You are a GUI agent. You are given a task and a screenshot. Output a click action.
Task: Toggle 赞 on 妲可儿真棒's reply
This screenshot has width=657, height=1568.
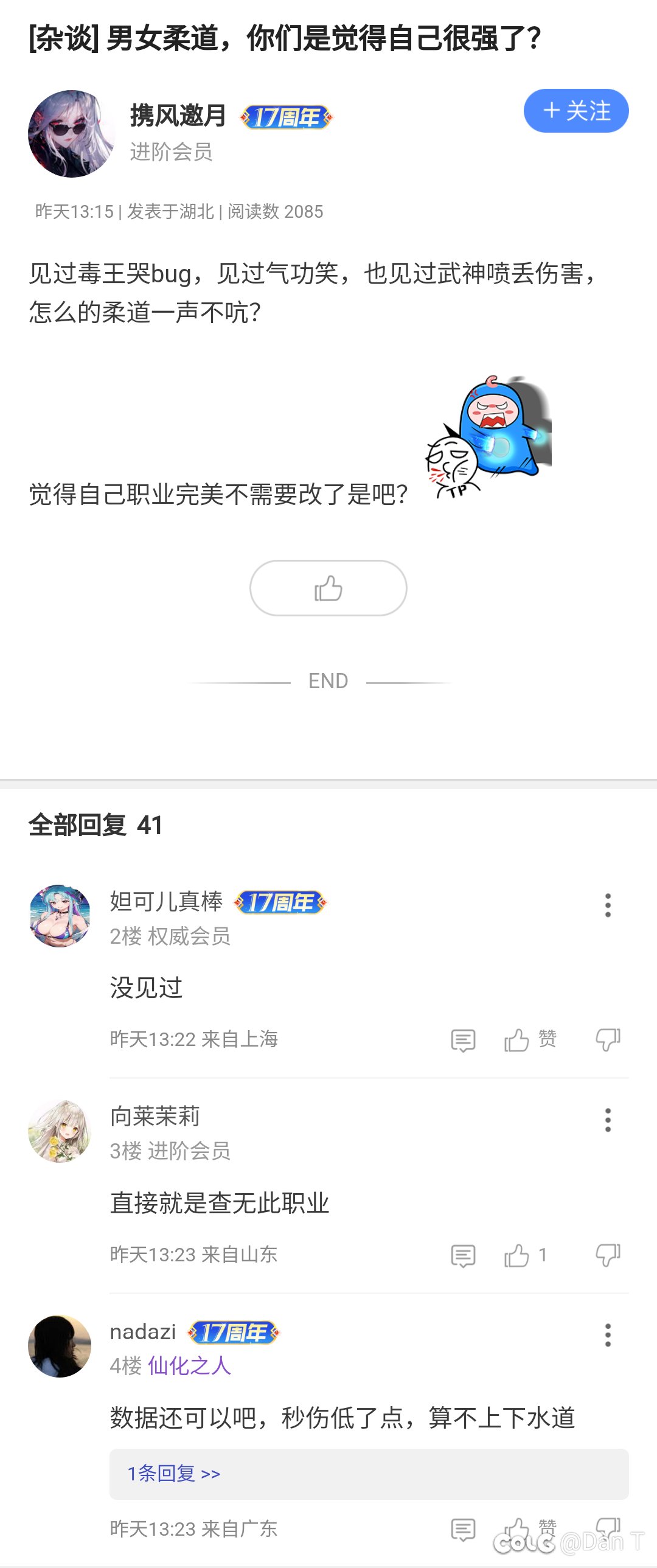(529, 1039)
